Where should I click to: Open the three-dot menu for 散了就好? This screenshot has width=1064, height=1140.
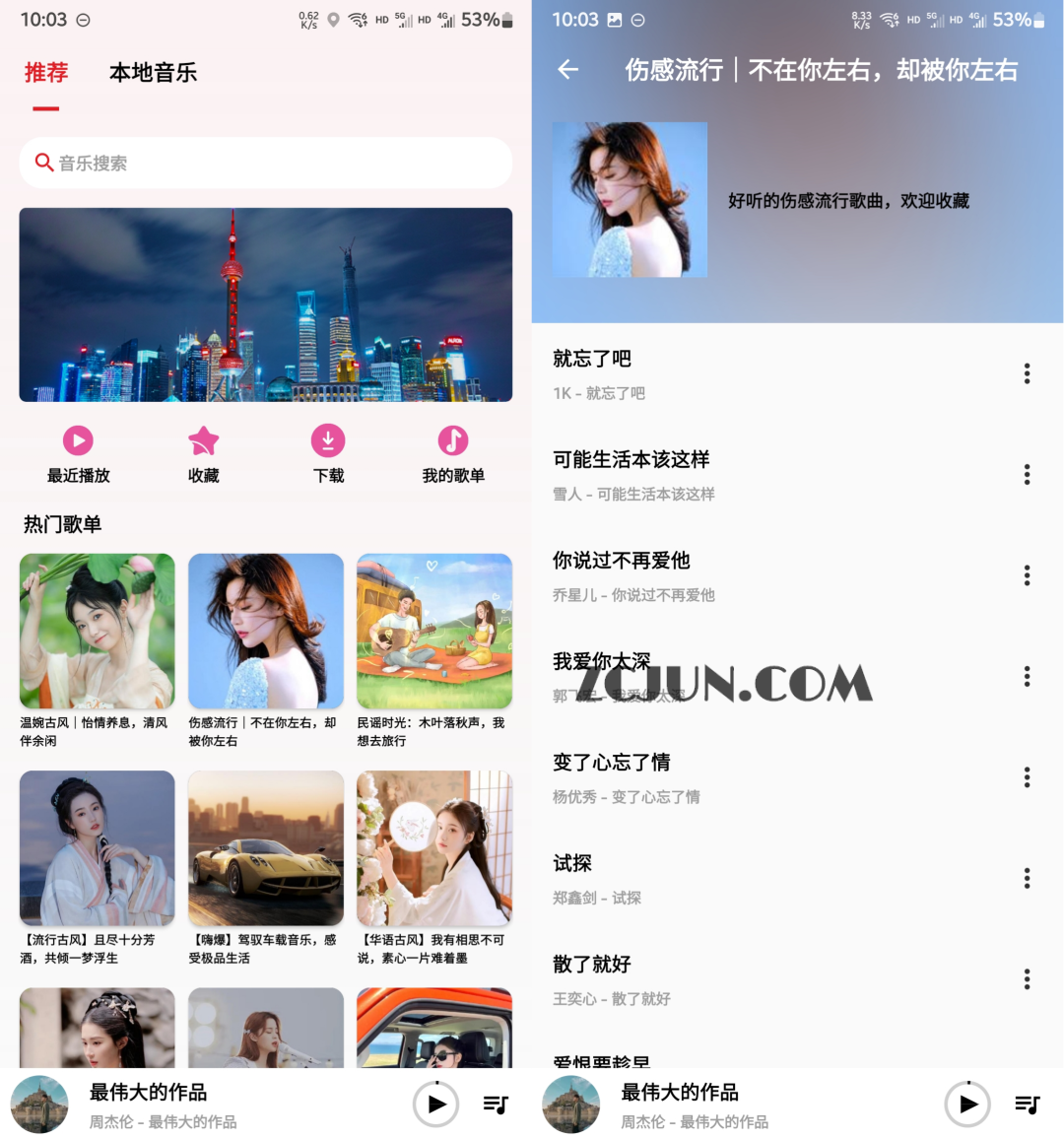[x=1027, y=978]
